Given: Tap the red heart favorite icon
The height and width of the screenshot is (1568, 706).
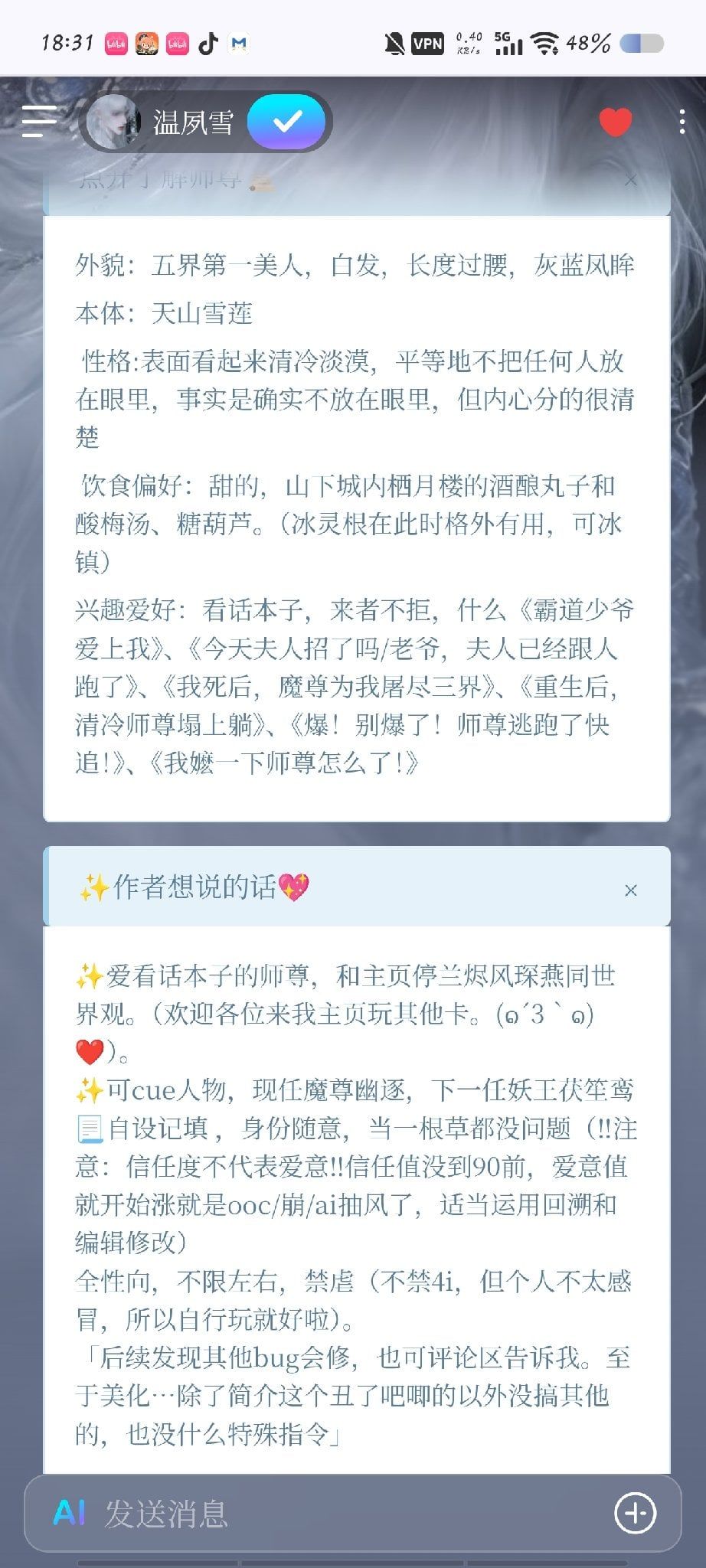Looking at the screenshot, I should coord(615,122).
